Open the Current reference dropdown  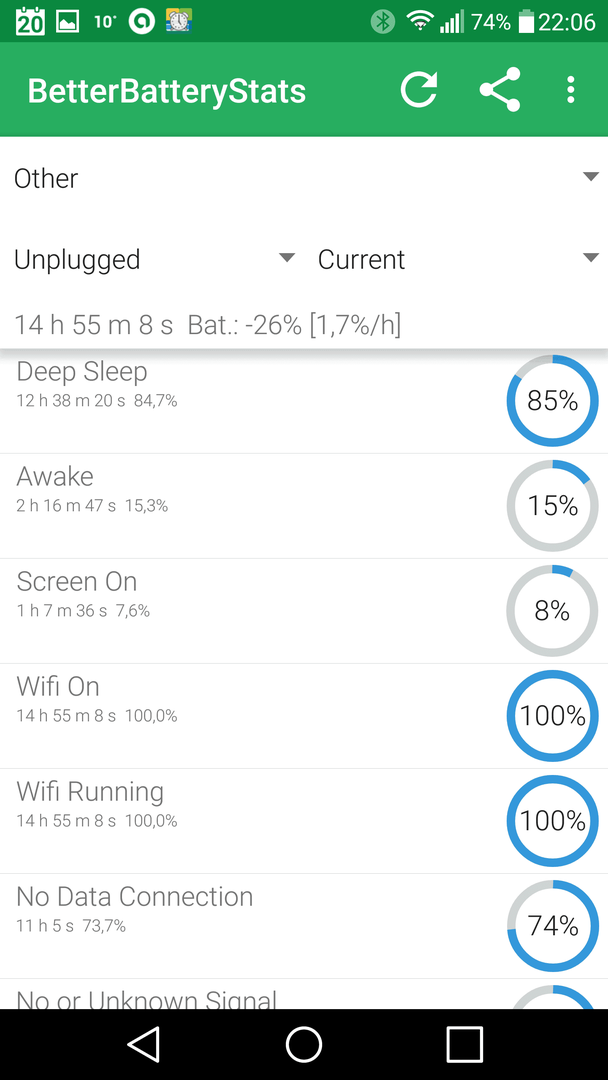coord(457,259)
